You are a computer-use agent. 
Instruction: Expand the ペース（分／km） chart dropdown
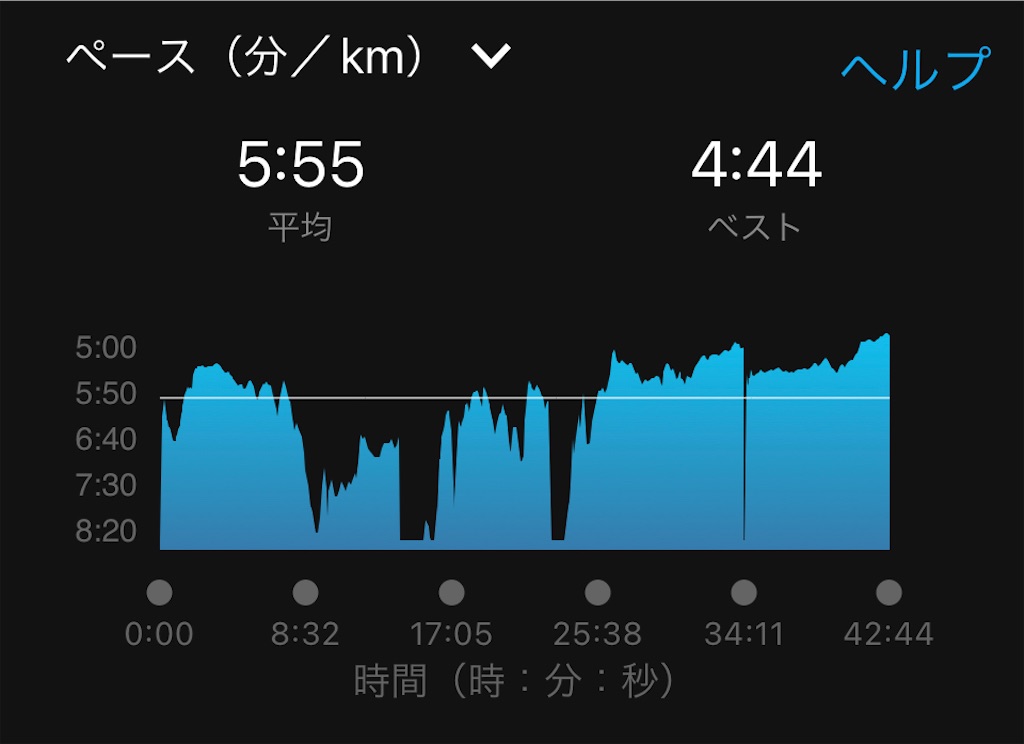point(491,57)
